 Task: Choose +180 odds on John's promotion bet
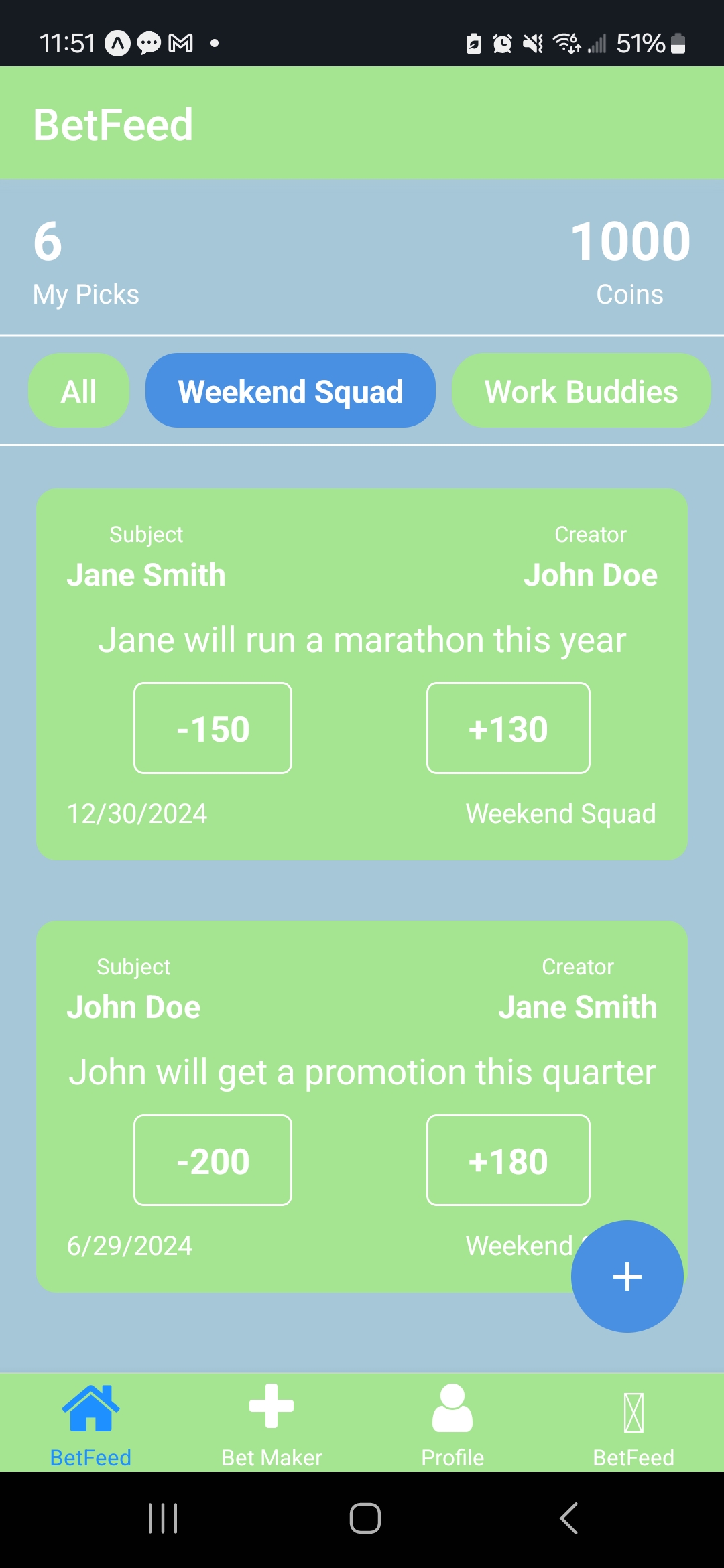pos(508,1161)
